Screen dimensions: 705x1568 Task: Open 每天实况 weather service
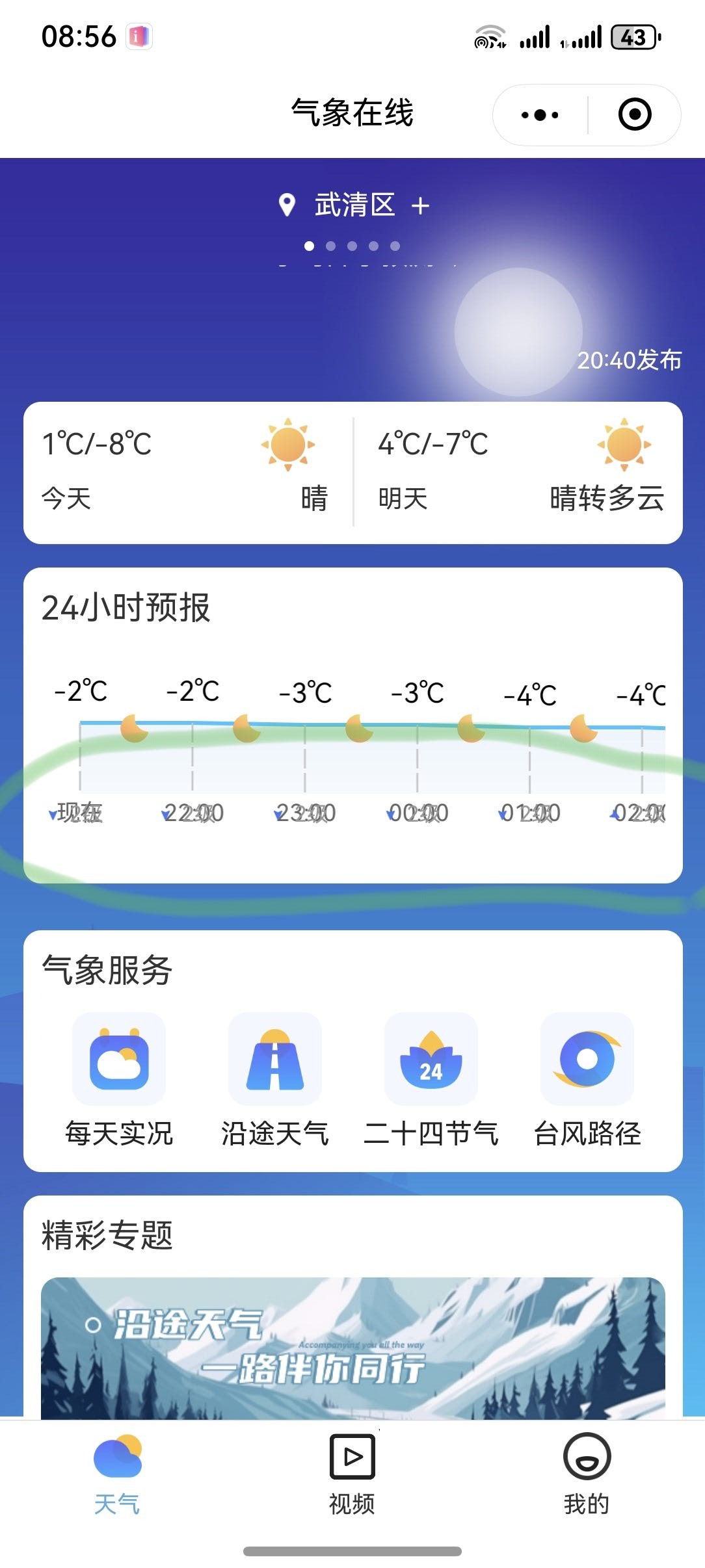(x=119, y=1079)
